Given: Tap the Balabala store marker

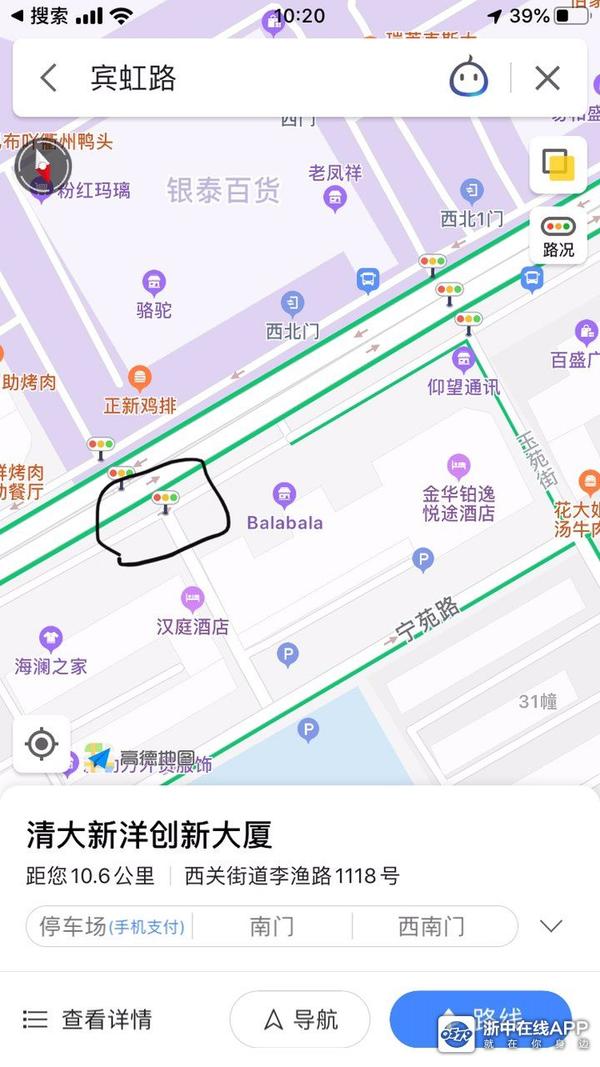Looking at the screenshot, I should pyautogui.click(x=284, y=494).
